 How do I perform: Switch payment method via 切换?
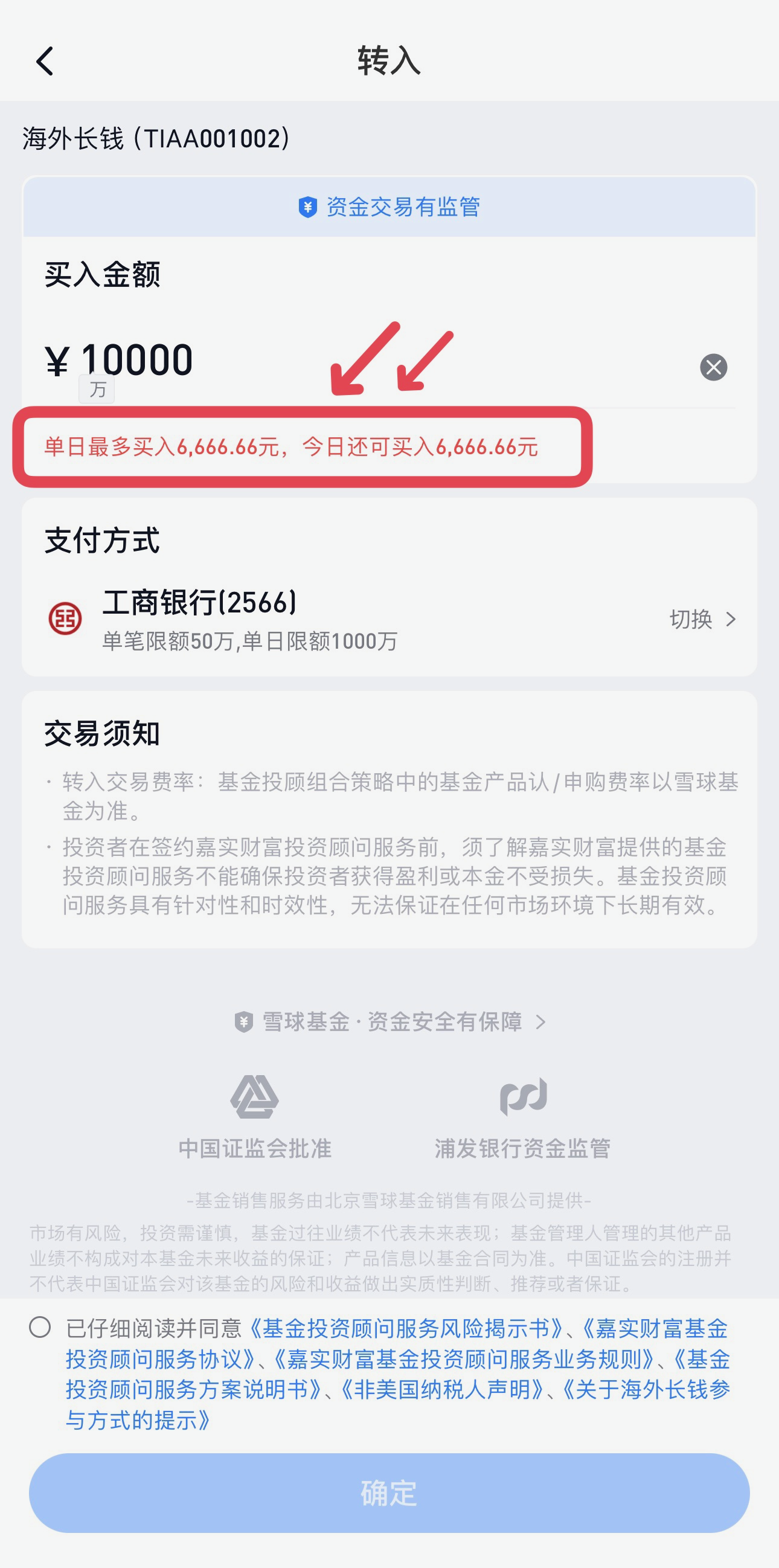tap(702, 619)
